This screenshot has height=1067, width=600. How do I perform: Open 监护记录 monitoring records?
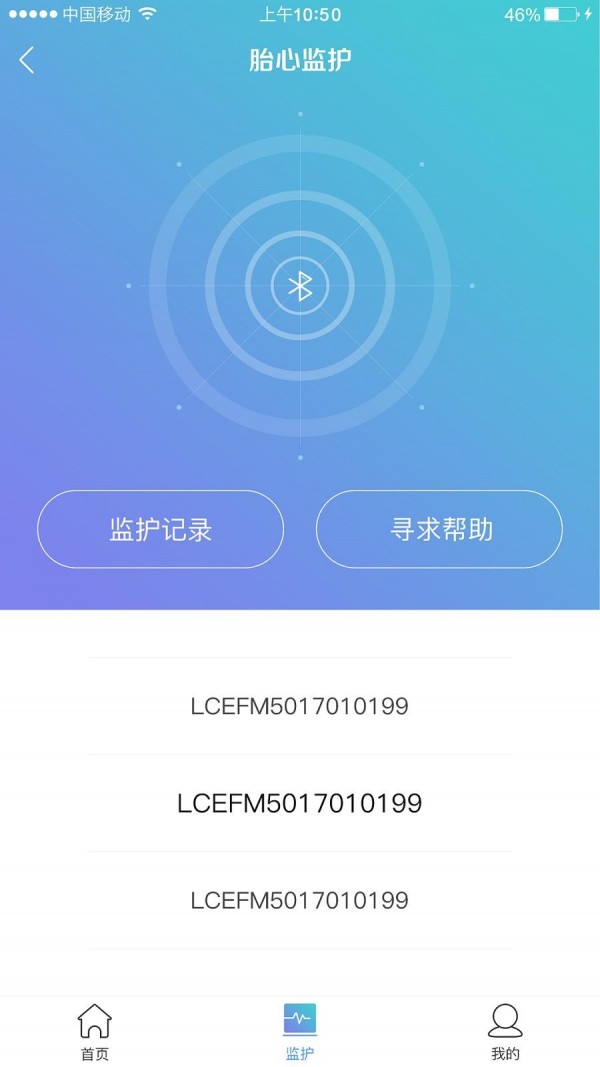tap(161, 529)
